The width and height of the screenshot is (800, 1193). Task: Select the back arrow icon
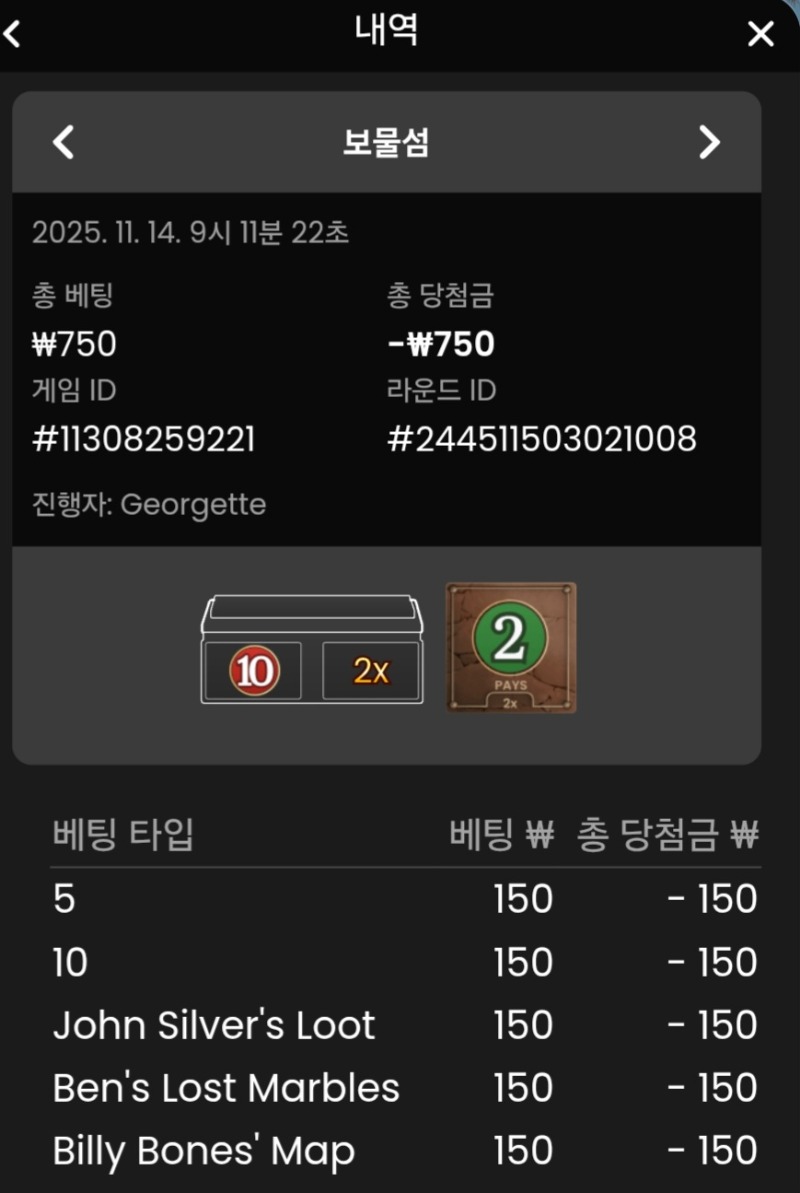click(x=14, y=33)
